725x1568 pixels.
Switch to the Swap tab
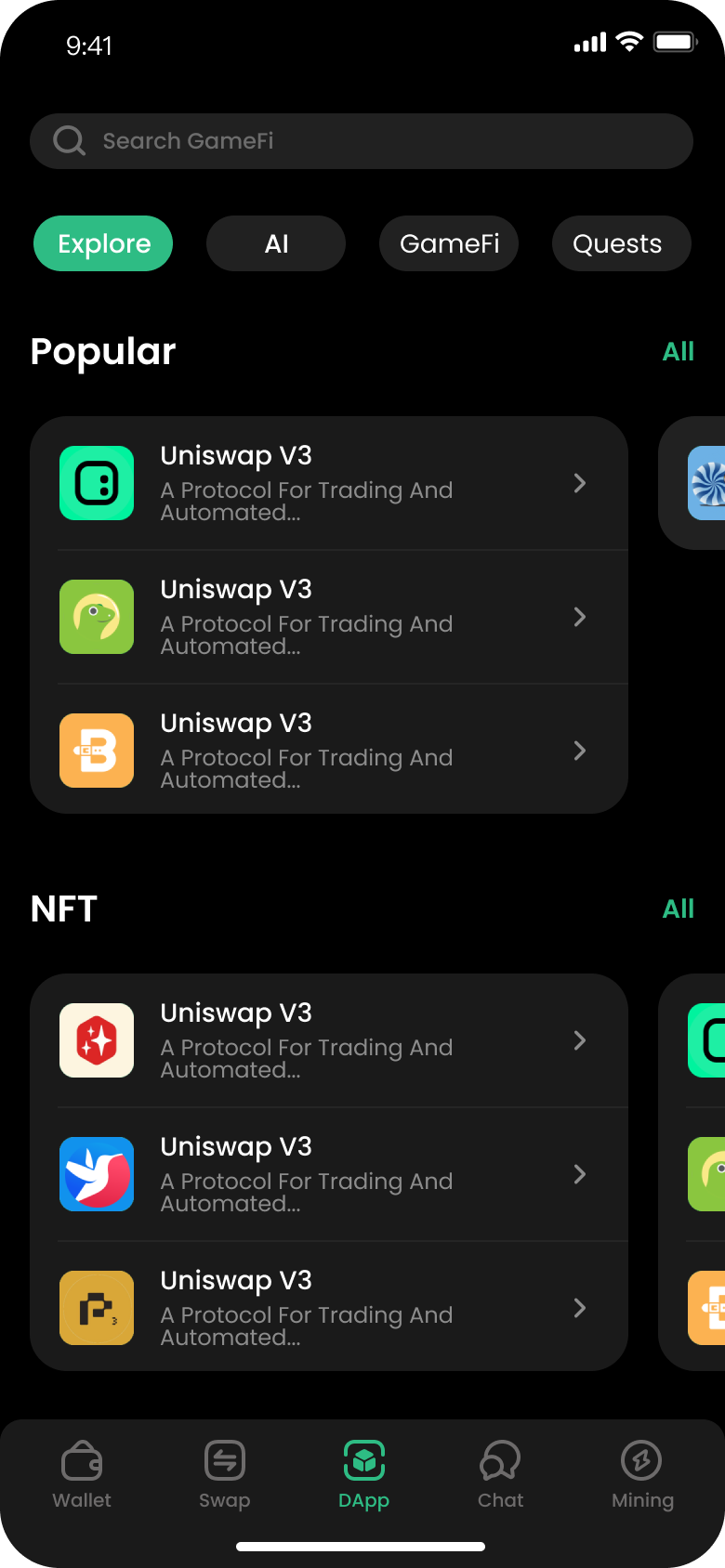[224, 1474]
